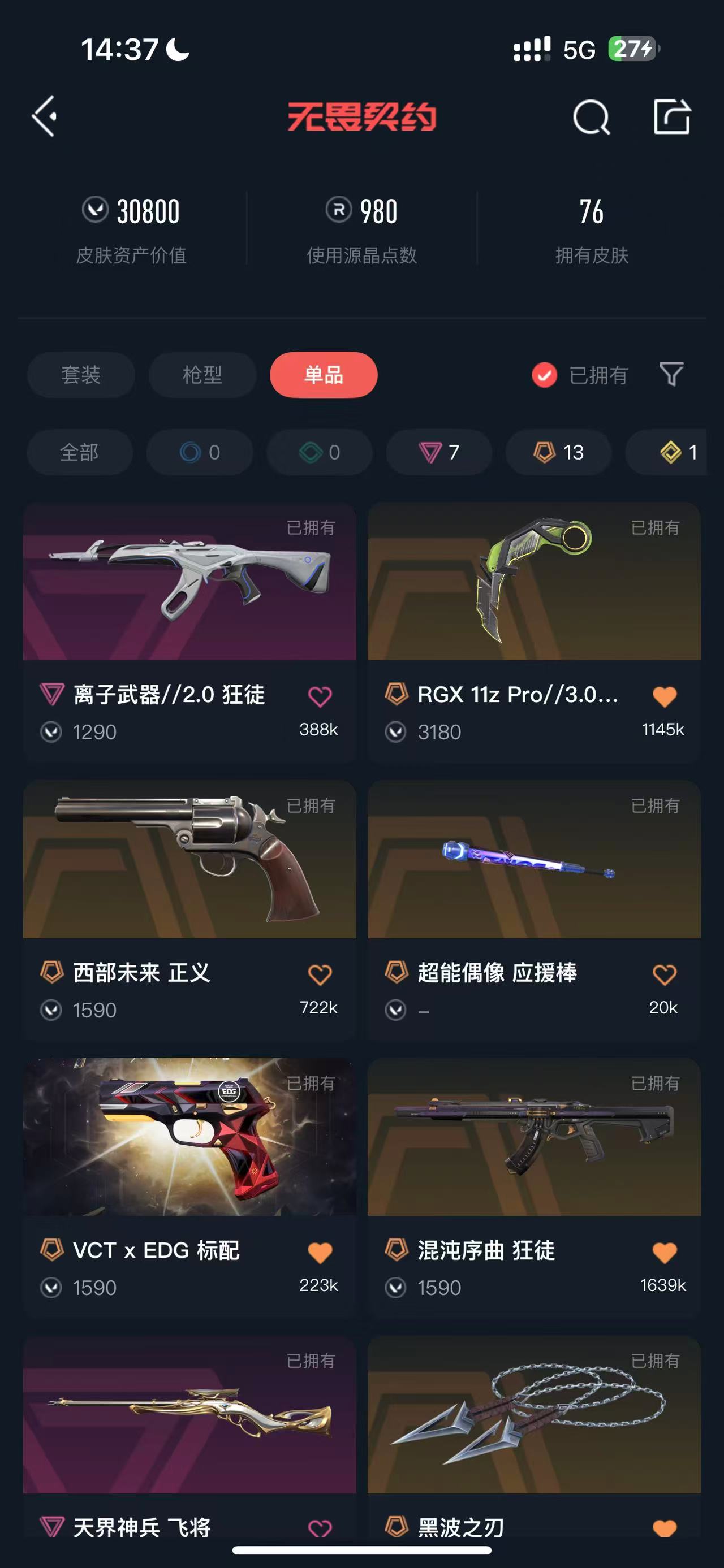
Task: Filter by the pink tier chip showing 7
Action: [x=439, y=452]
